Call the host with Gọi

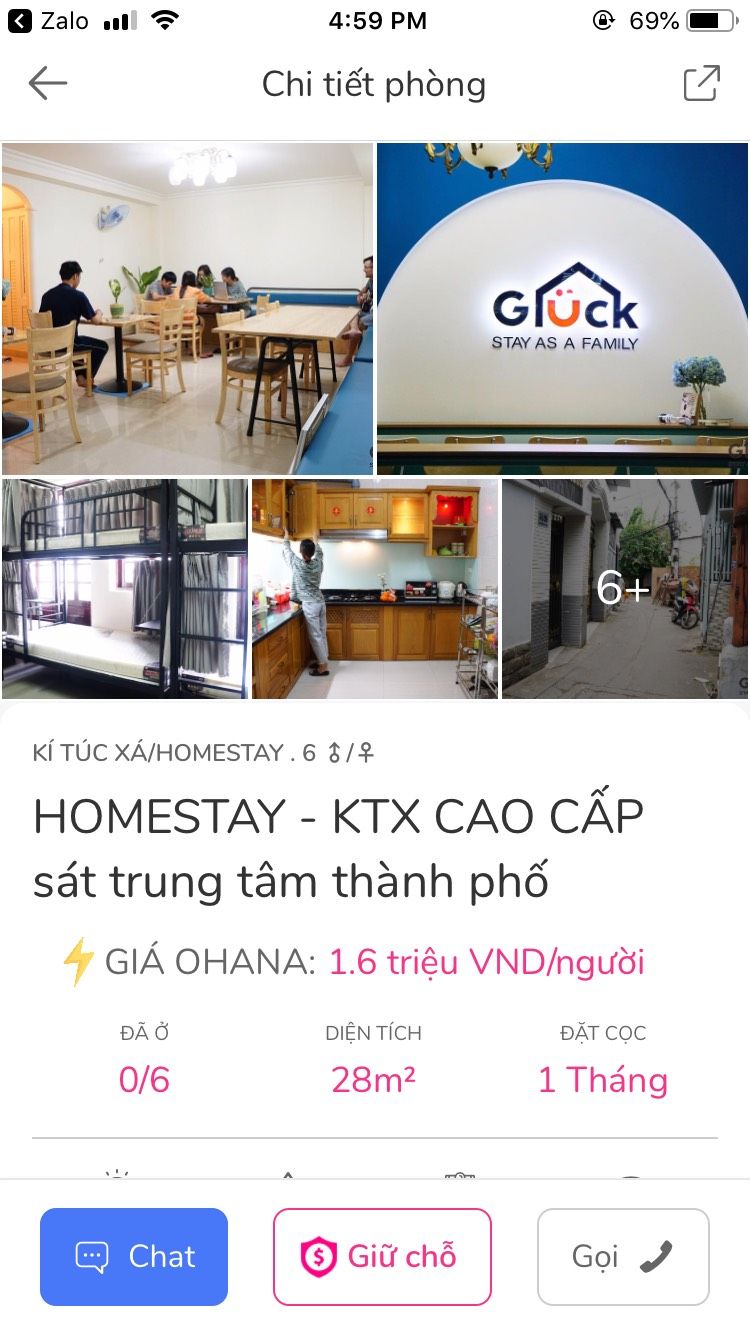click(623, 1256)
